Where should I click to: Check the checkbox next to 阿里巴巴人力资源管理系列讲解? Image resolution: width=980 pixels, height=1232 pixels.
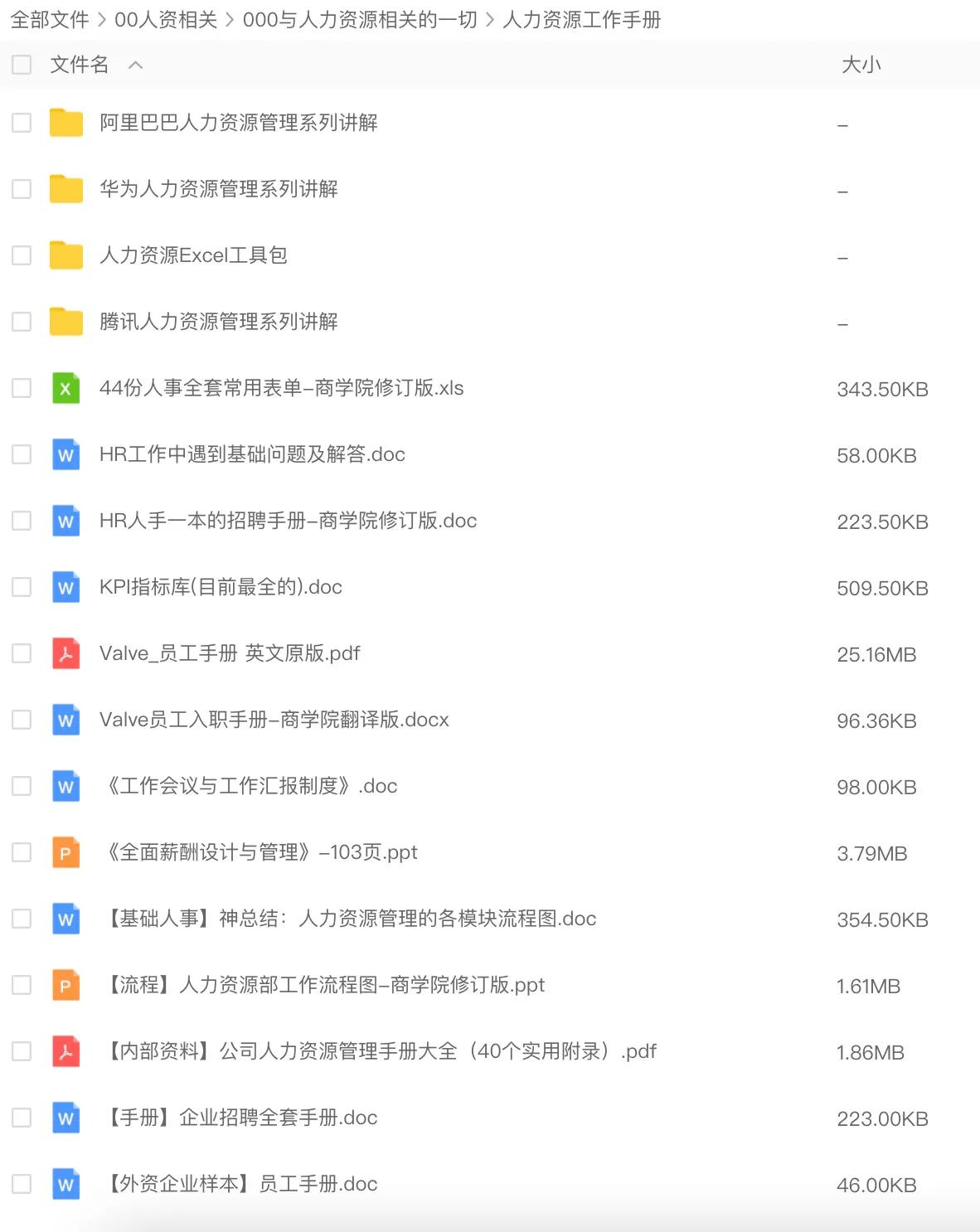coord(22,123)
